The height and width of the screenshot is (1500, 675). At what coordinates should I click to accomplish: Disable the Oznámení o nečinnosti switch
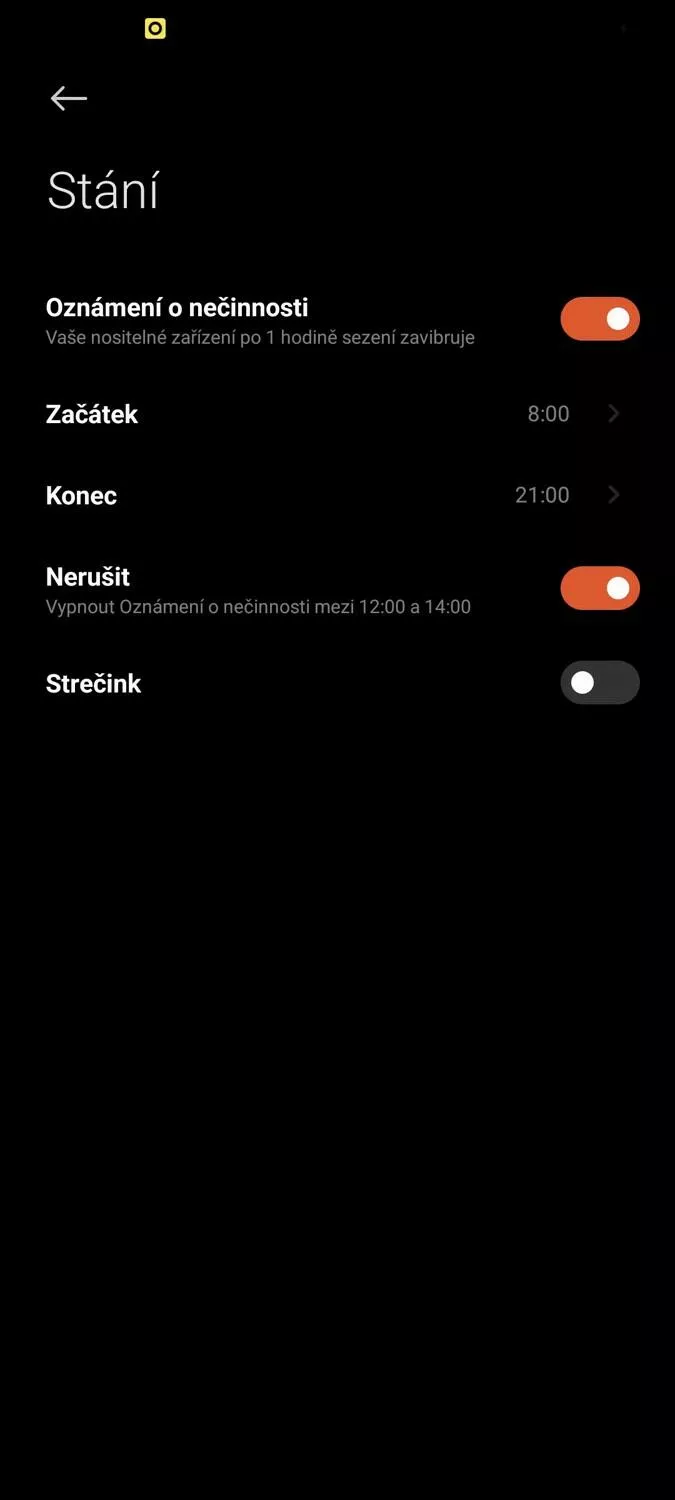pos(600,319)
